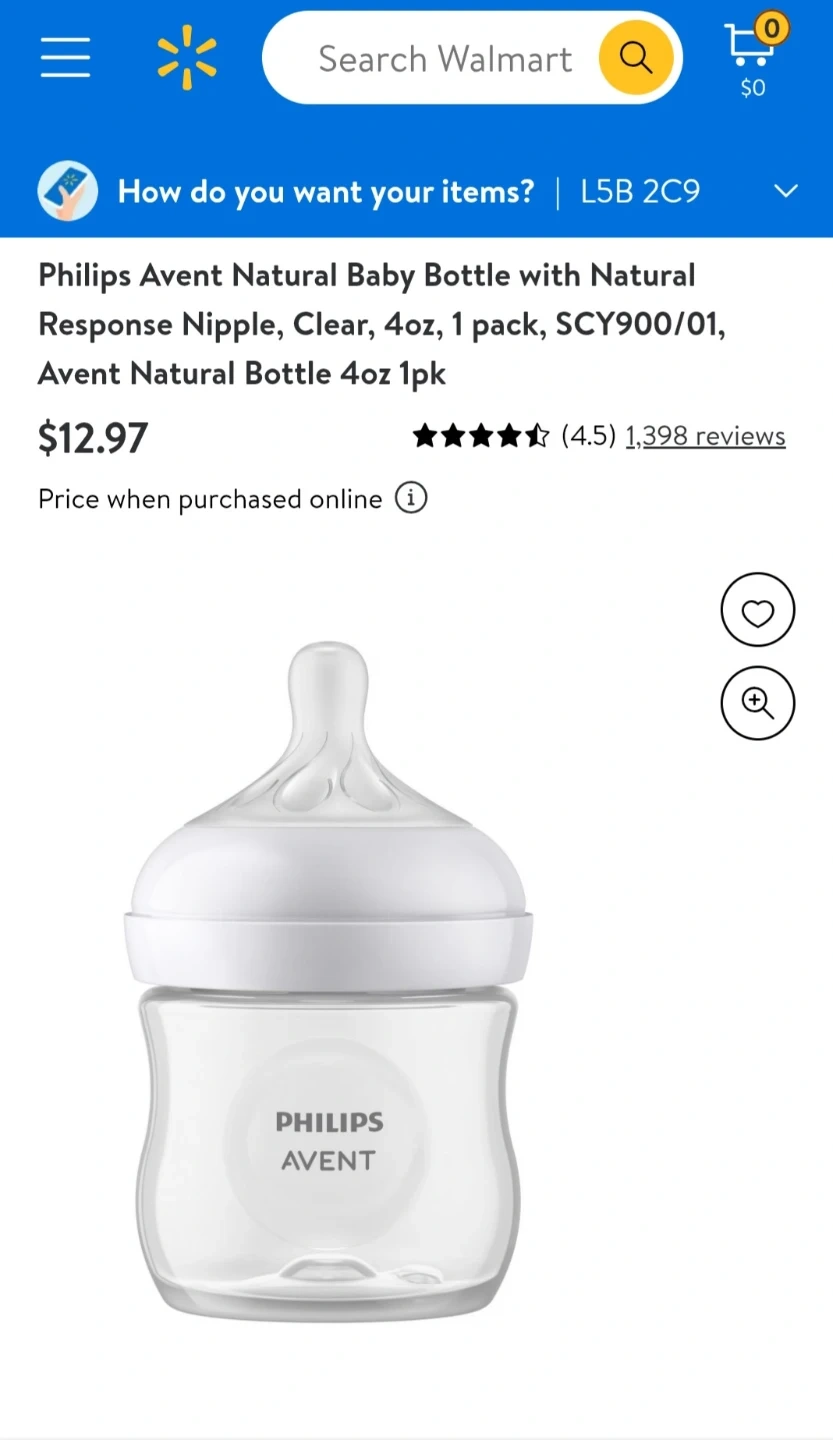Viewport: 833px width, 1440px height.
Task: Expand the delivery options chevron
Action: point(787,191)
